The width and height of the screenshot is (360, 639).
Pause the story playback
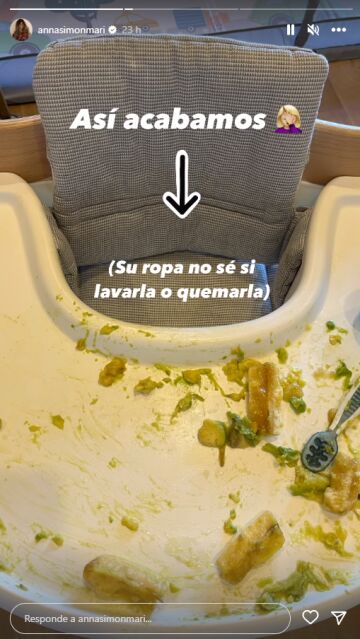tap(290, 30)
